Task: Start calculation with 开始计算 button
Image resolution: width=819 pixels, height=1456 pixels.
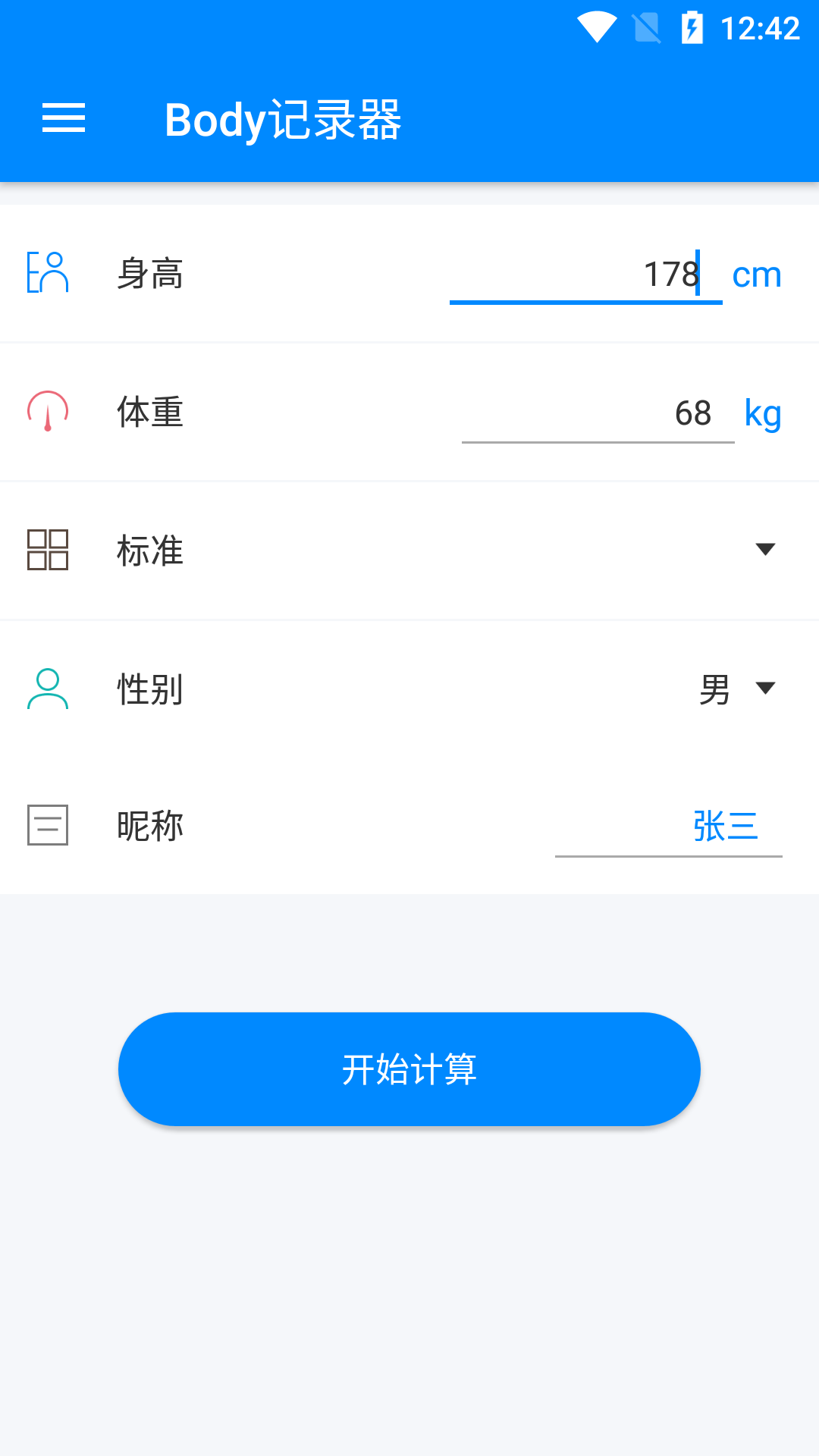Action: click(409, 1069)
